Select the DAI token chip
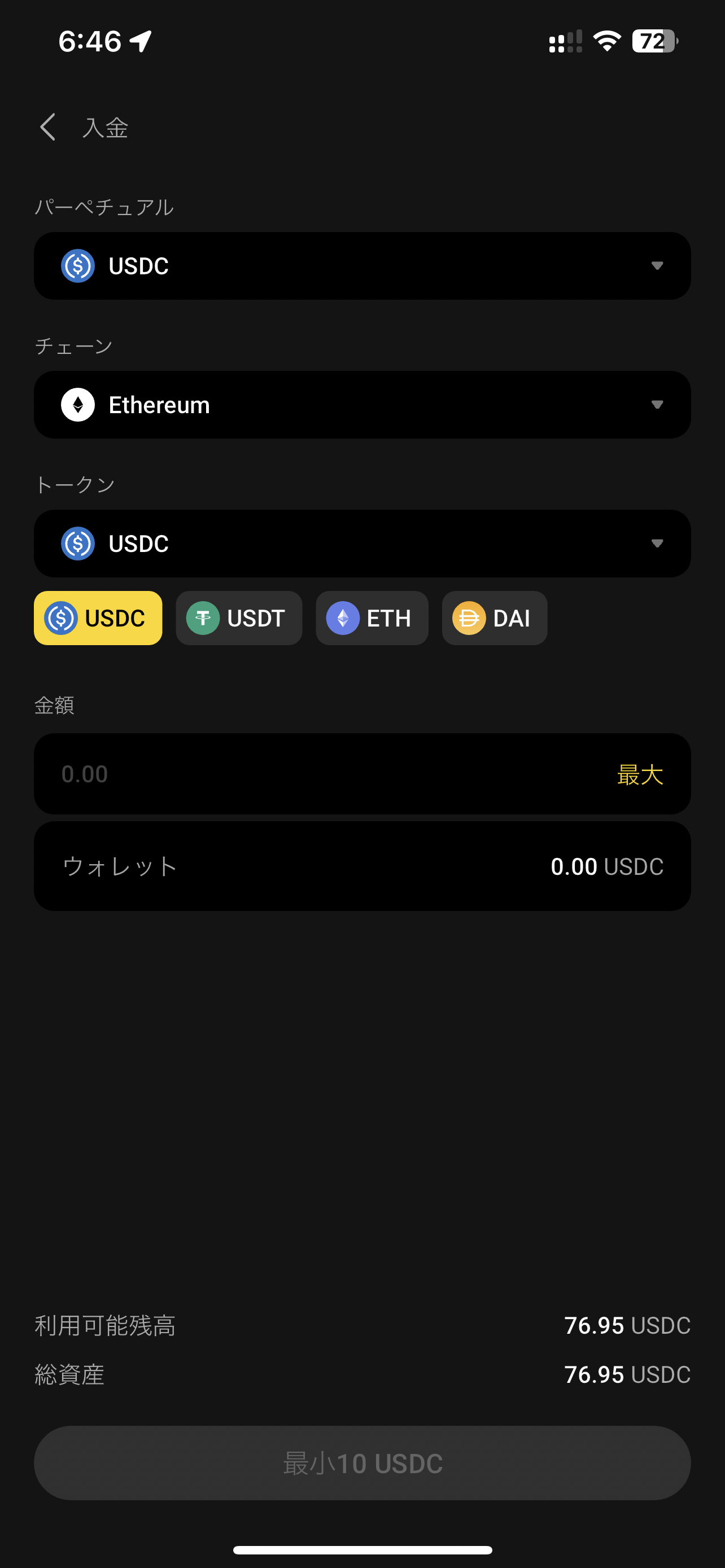This screenshot has height=1568, width=725. [494, 618]
